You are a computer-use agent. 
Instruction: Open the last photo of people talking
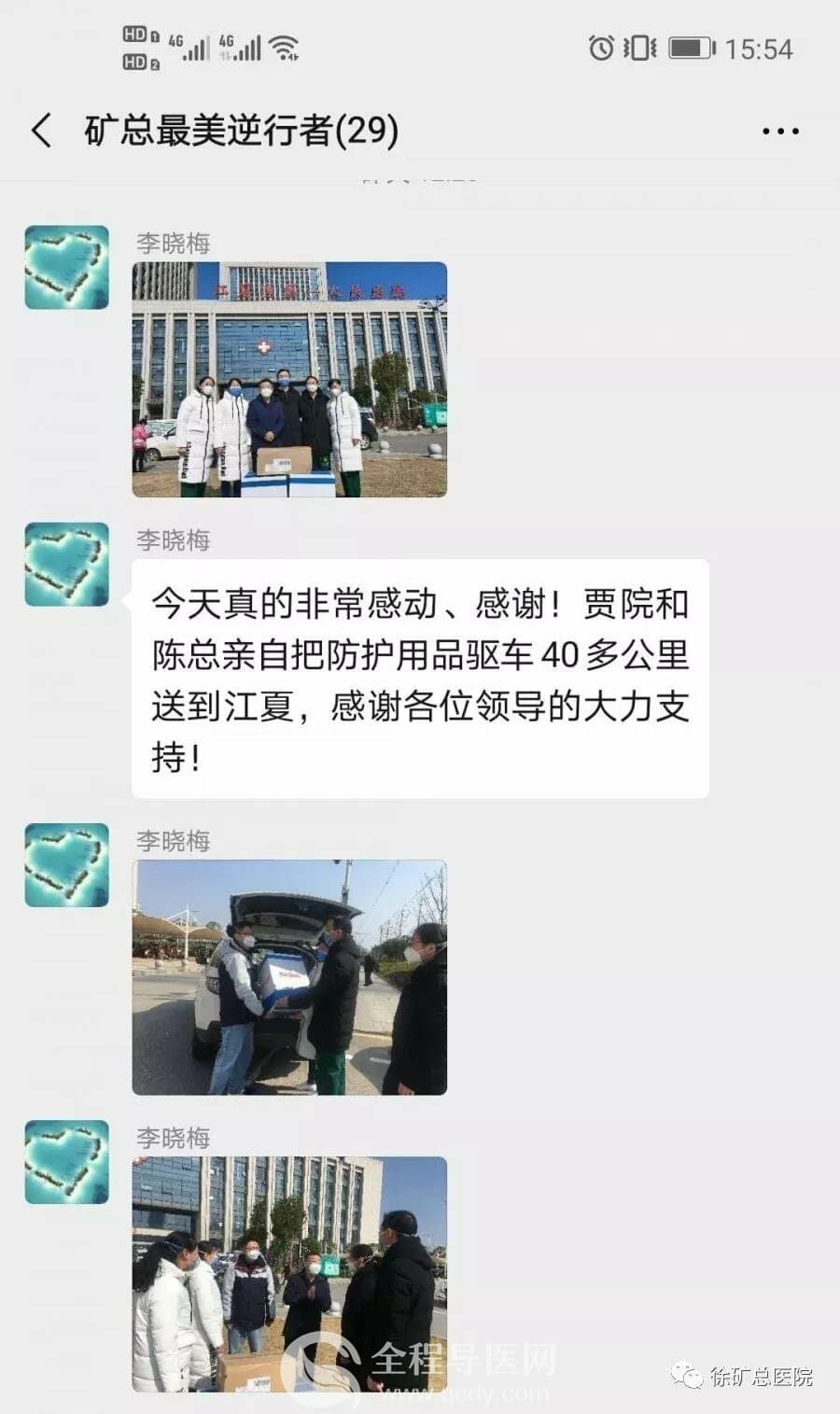[x=289, y=1273]
